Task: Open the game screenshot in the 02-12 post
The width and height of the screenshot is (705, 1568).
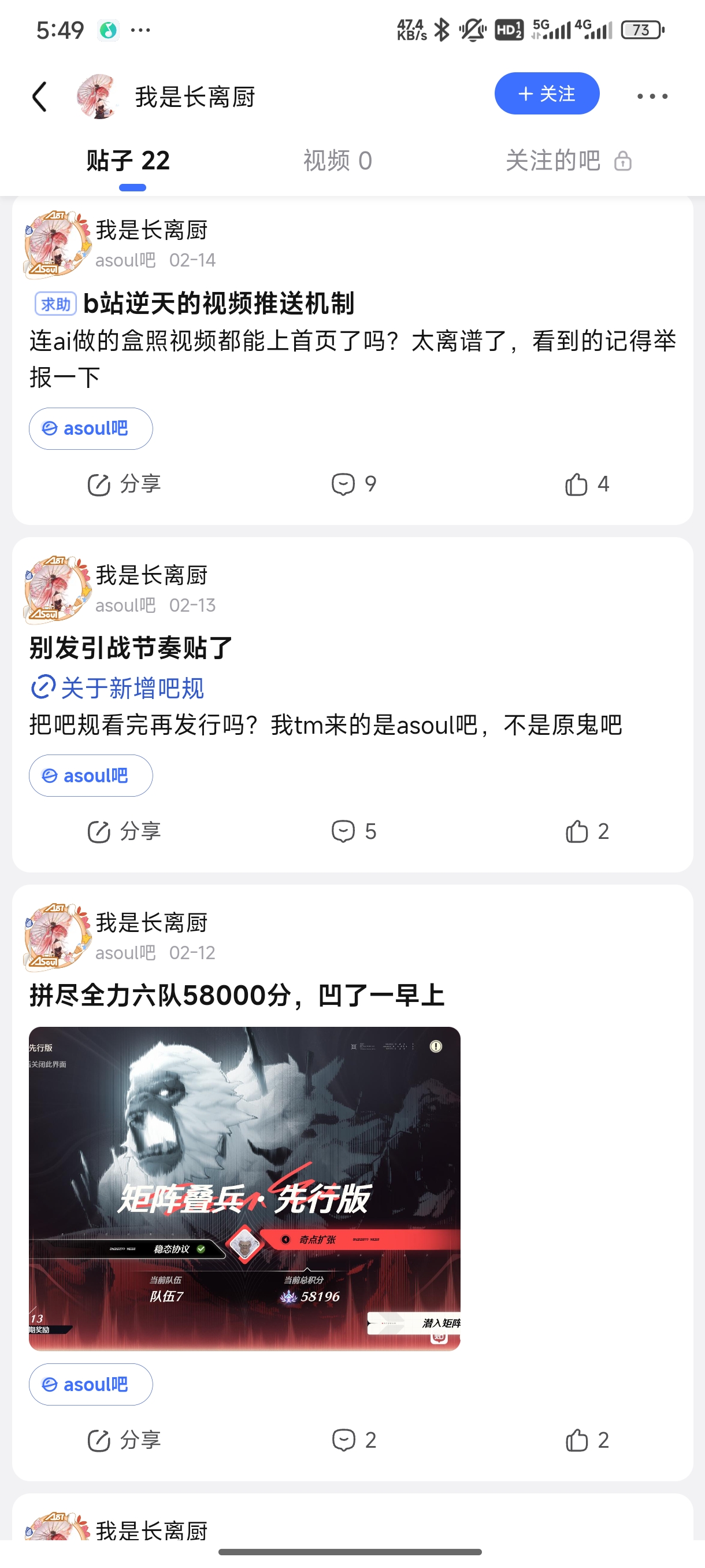Action: tap(244, 1188)
